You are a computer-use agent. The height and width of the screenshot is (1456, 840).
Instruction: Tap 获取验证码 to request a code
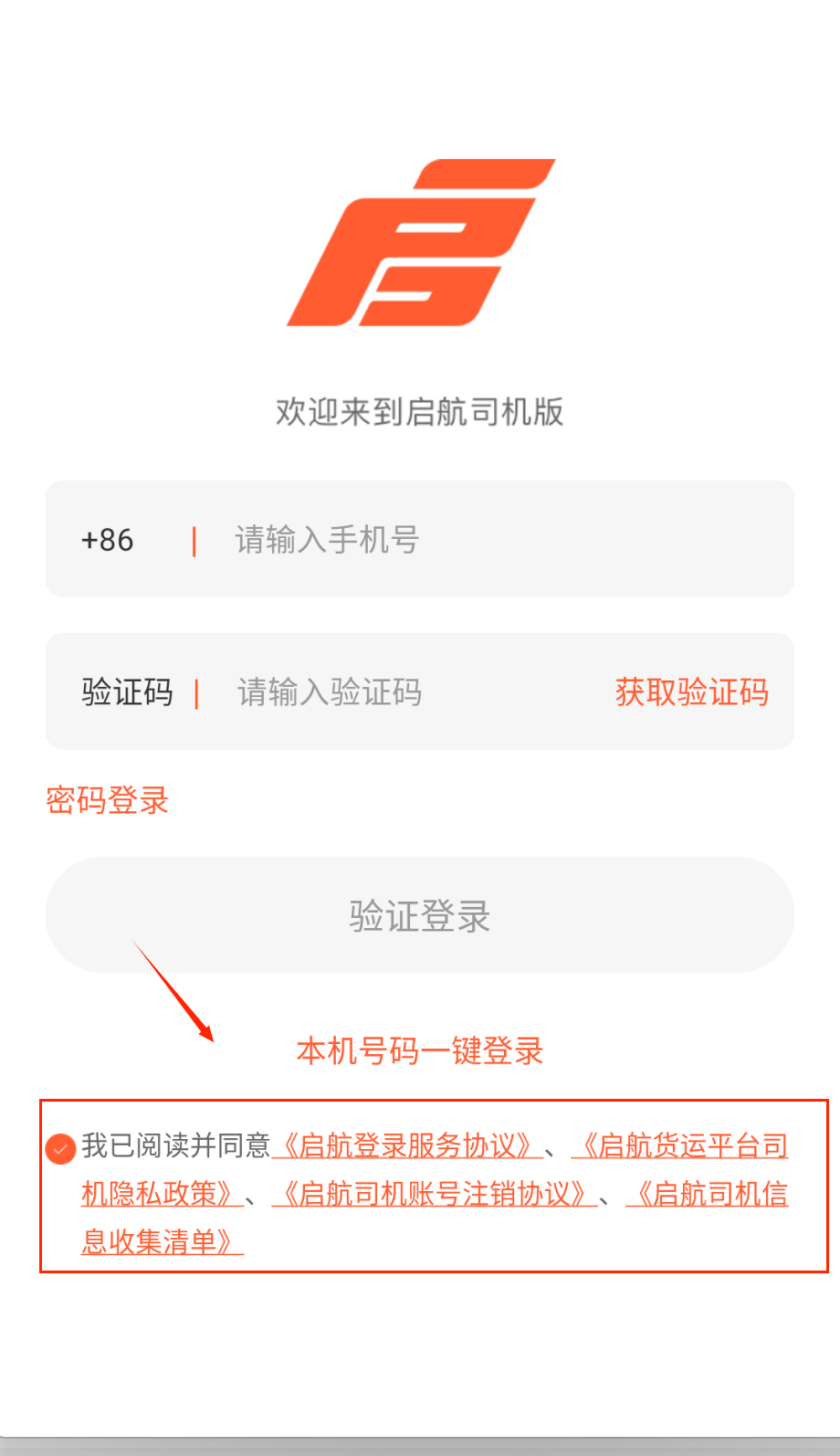[x=691, y=692]
